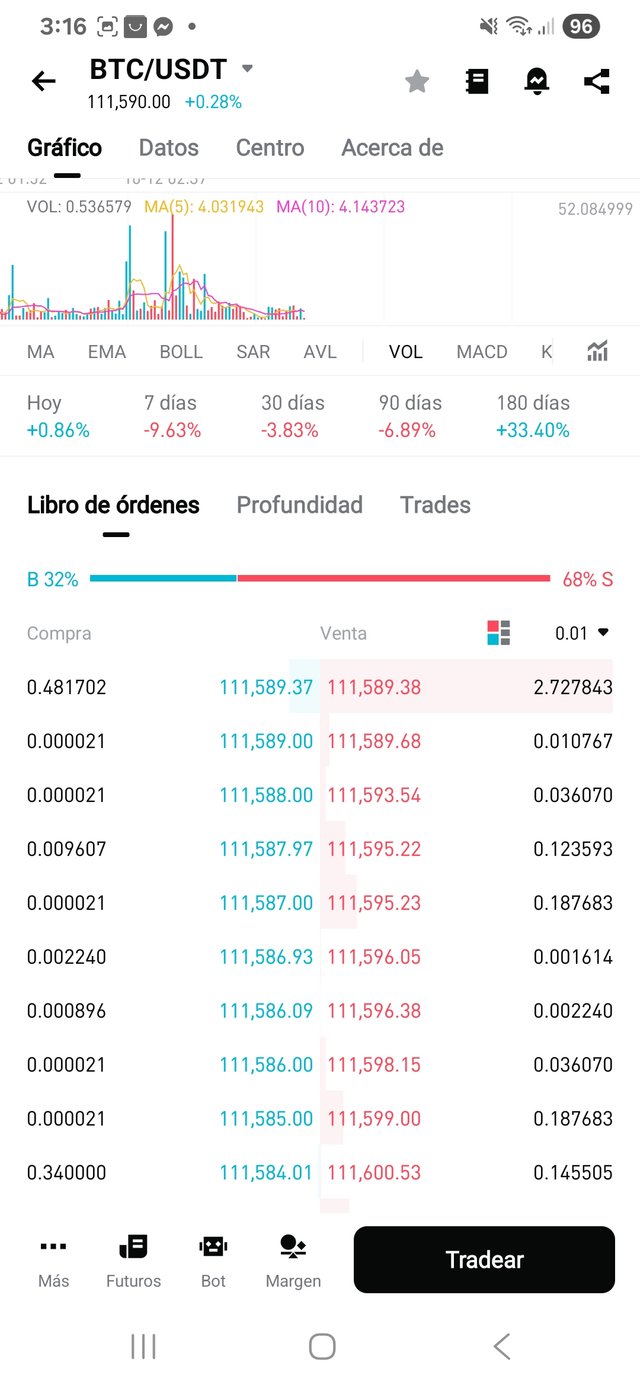Viewport: 640px width, 1387px height.
Task: Open the Futuros section
Action: click(133, 1260)
